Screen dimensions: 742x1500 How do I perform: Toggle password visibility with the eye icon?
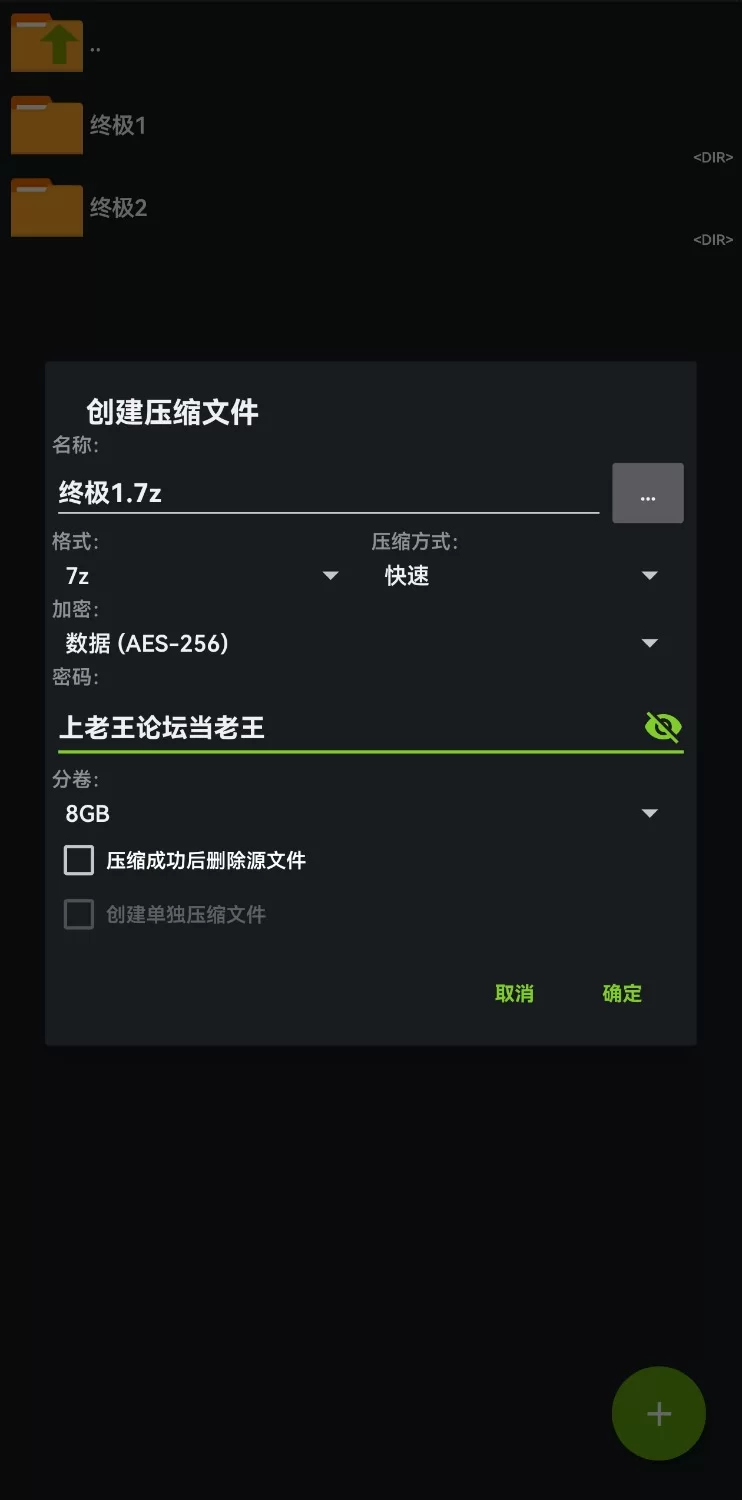(x=663, y=727)
